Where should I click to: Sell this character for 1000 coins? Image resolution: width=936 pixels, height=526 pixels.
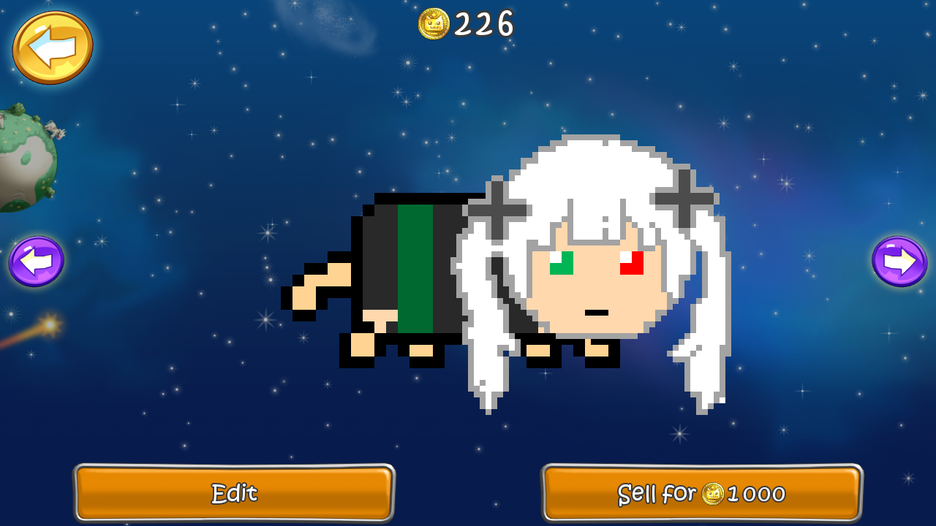point(701,493)
